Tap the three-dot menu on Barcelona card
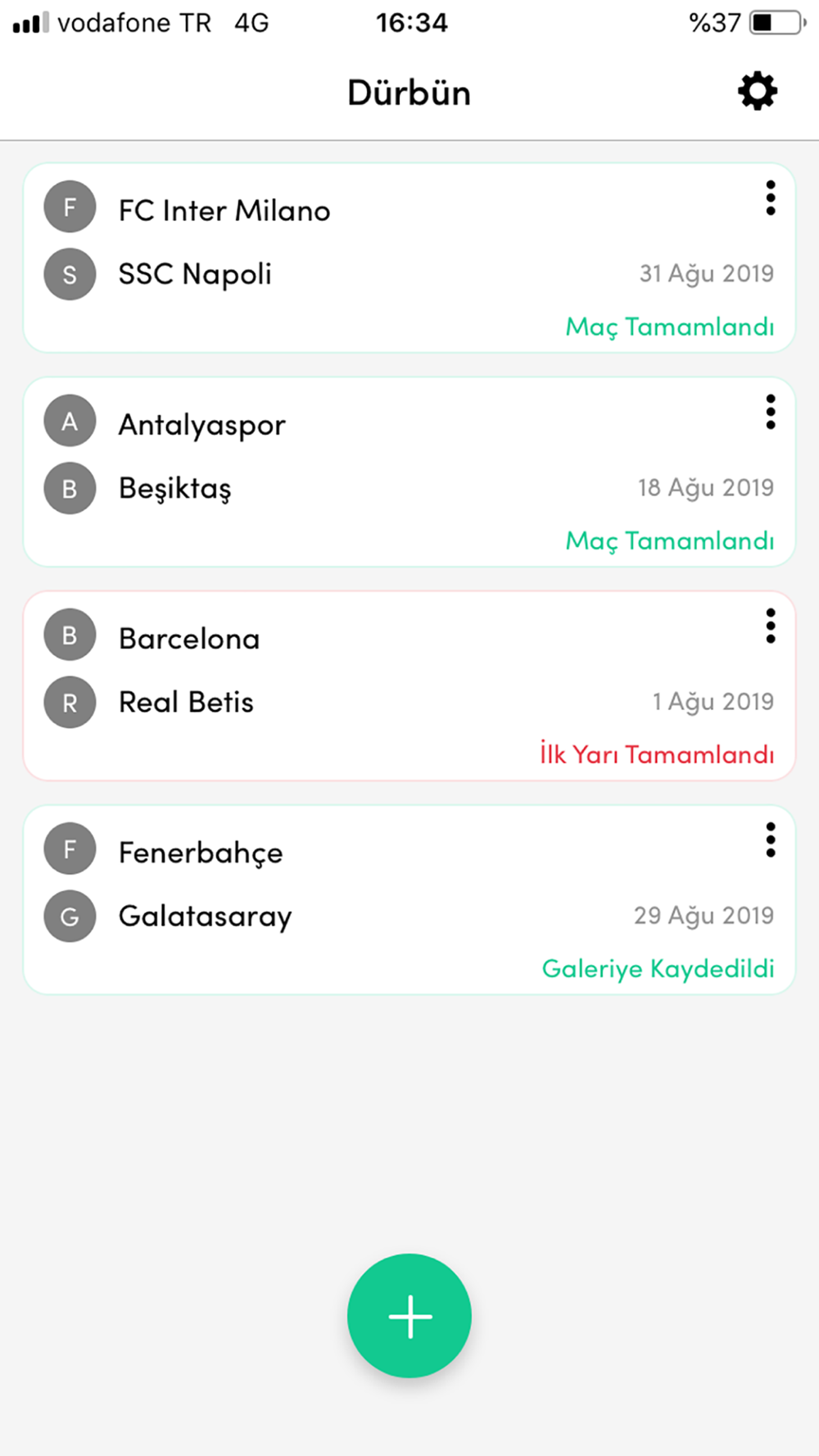 [770, 626]
